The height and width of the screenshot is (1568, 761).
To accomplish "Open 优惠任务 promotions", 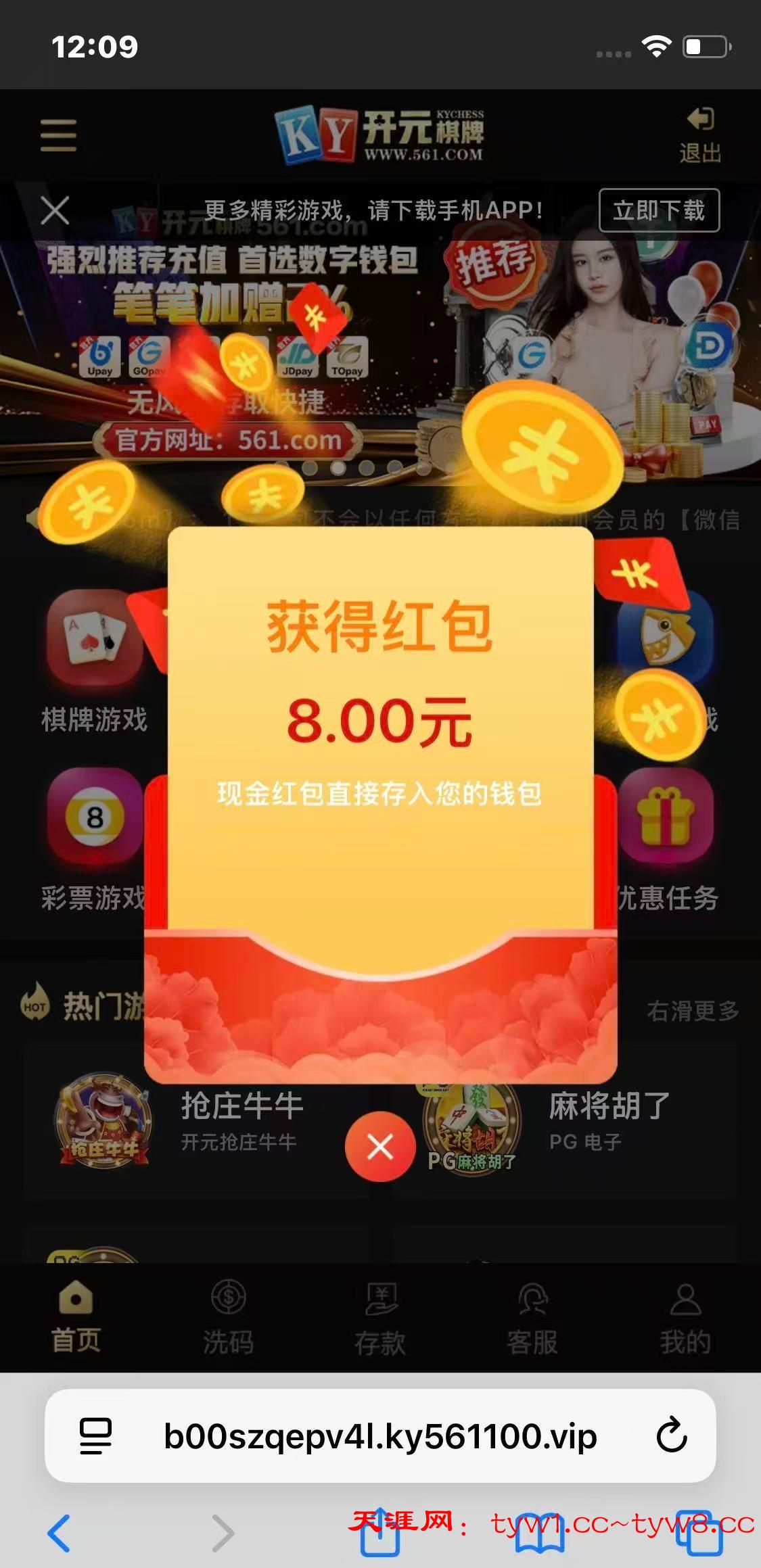I will (666, 838).
